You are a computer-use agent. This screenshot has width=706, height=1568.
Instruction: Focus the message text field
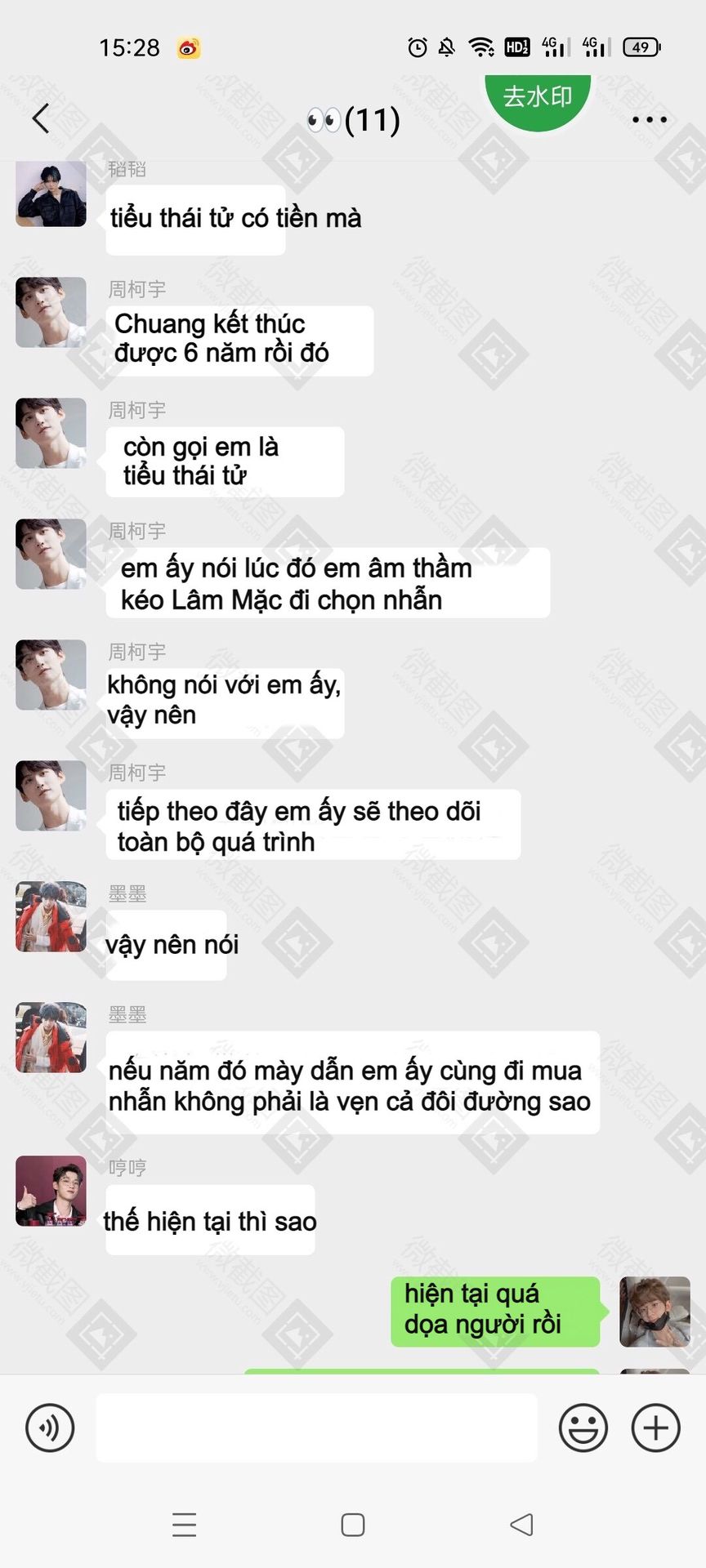(317, 1428)
